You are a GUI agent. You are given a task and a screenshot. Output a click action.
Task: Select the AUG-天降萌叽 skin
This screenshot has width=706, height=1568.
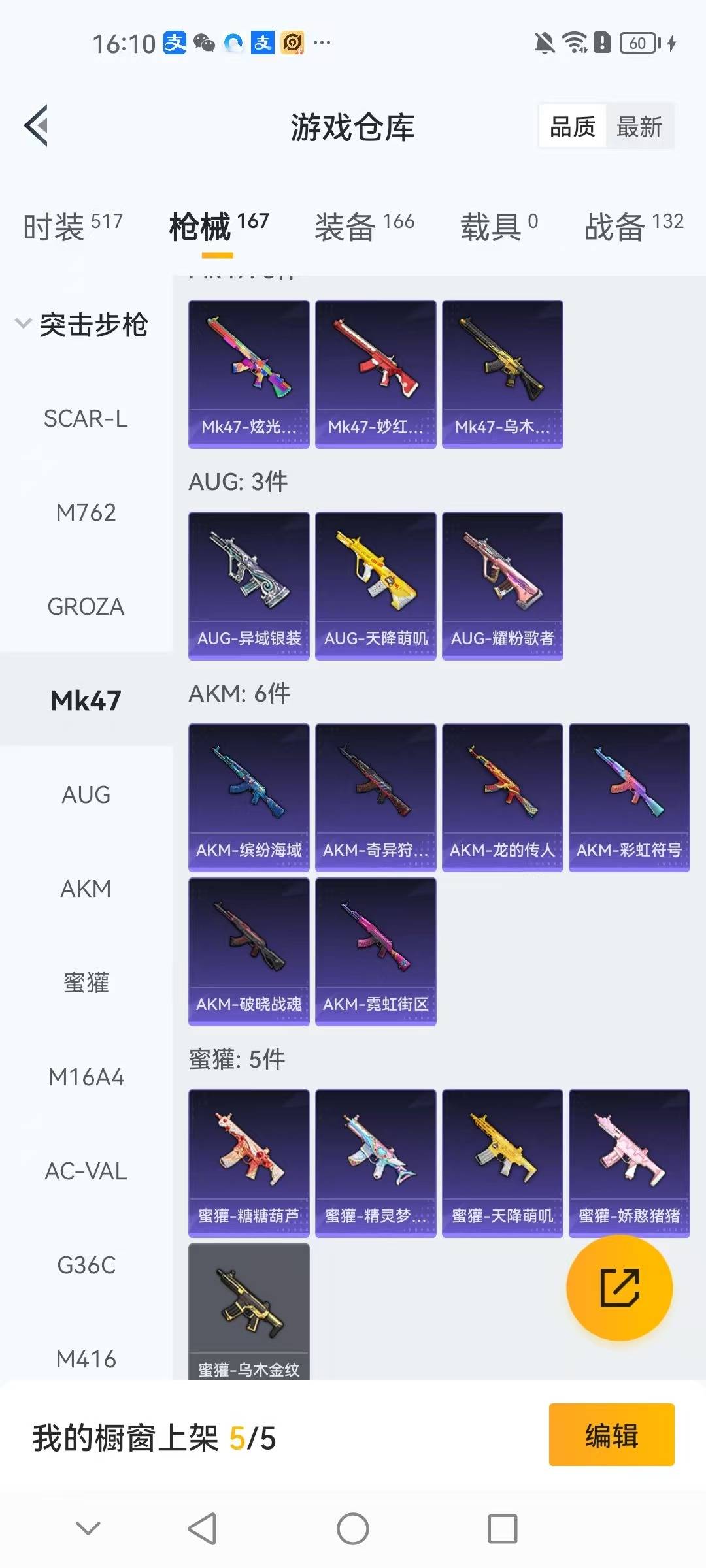coord(375,583)
